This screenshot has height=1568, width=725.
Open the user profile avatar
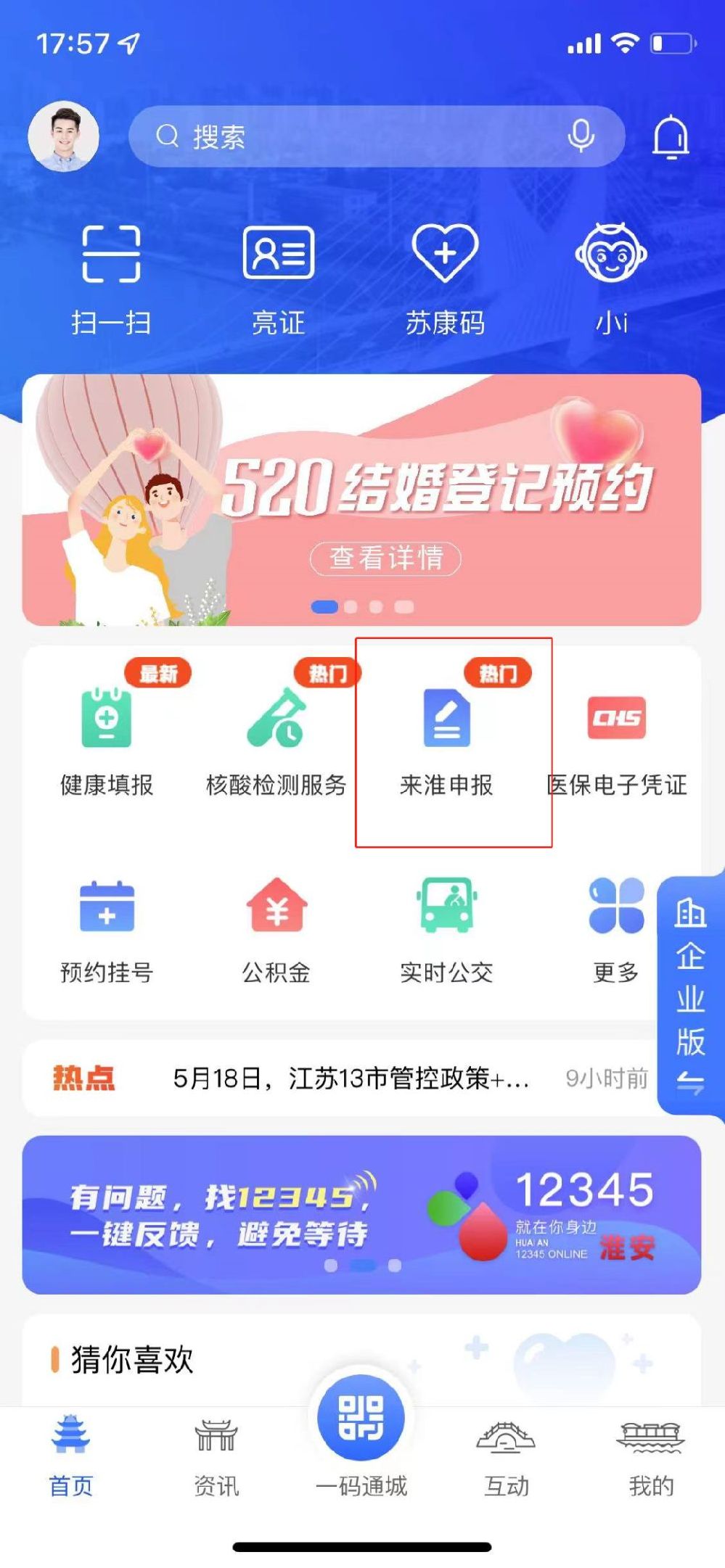click(x=63, y=136)
